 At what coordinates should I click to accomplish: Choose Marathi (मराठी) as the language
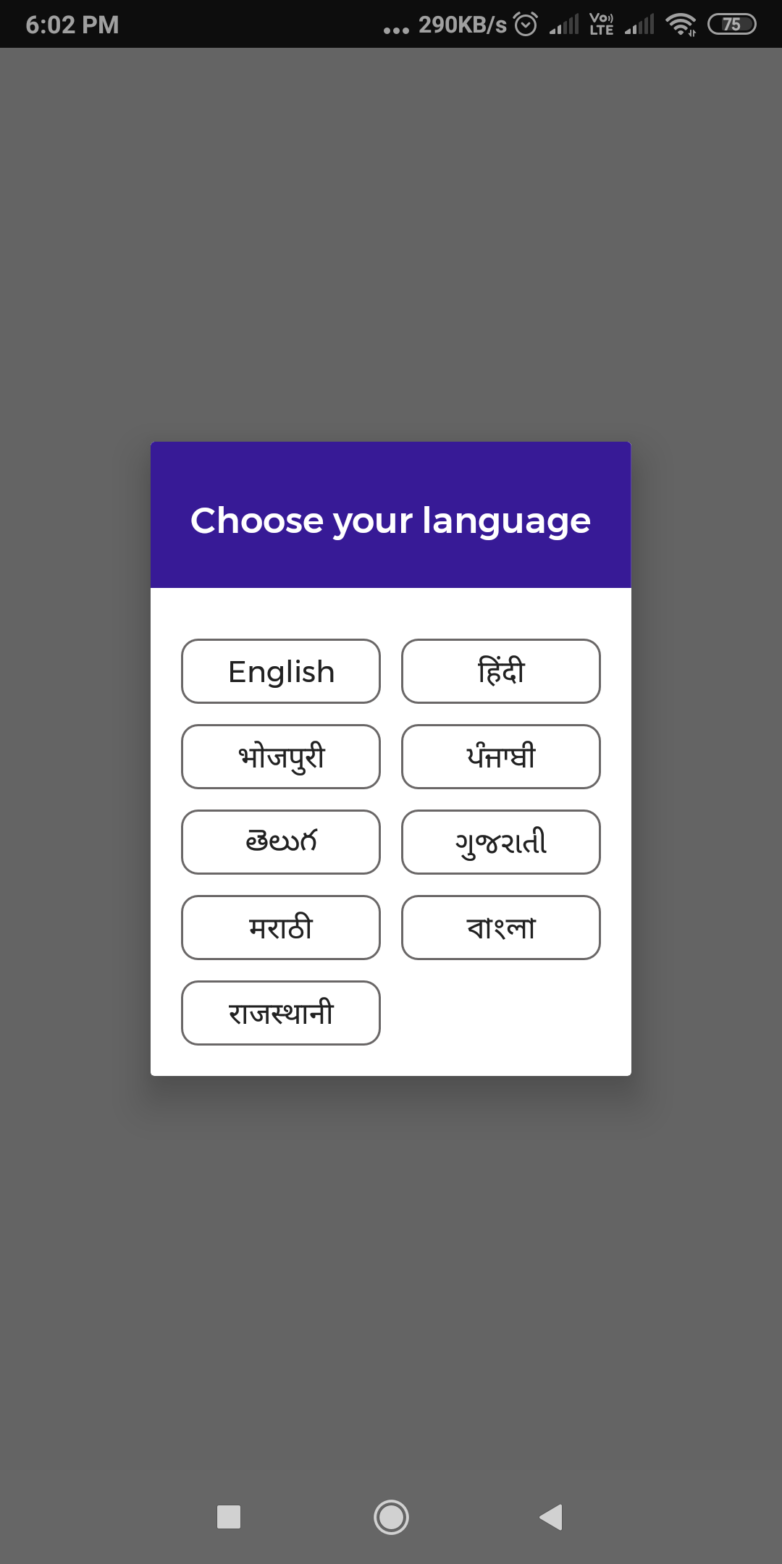281,928
